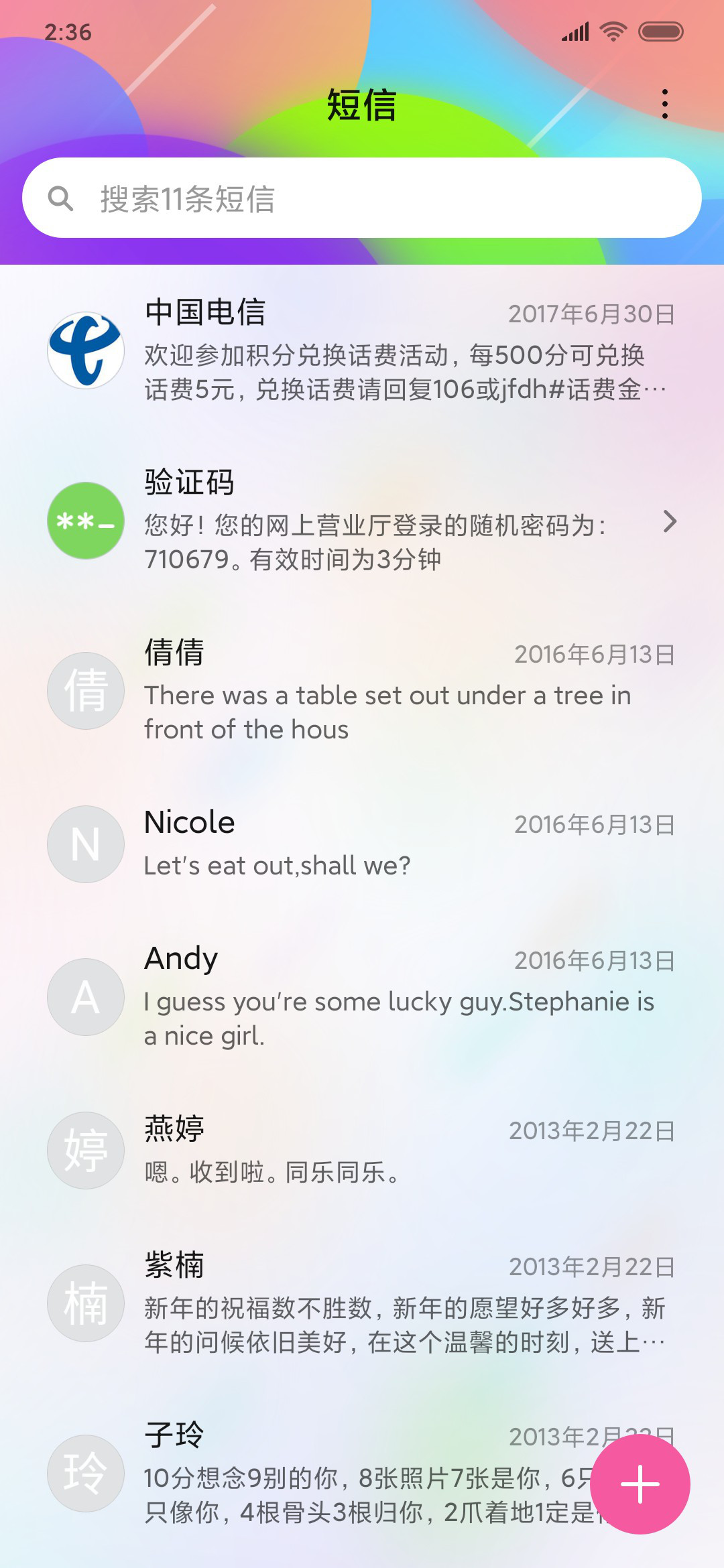Compose a new message with plus button
724x1568 pixels.
640,1484
